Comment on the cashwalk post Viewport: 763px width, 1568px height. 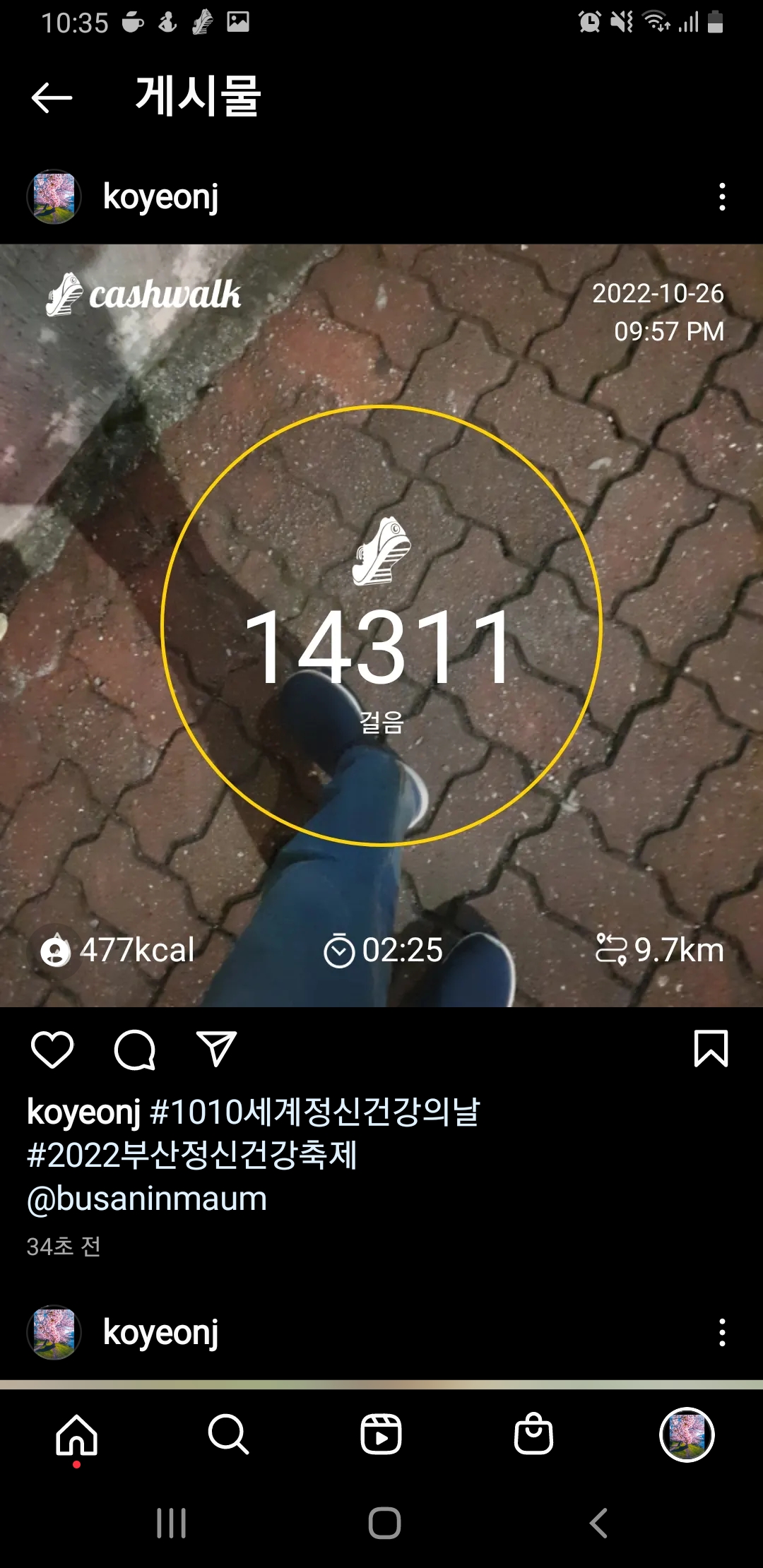click(x=134, y=1050)
